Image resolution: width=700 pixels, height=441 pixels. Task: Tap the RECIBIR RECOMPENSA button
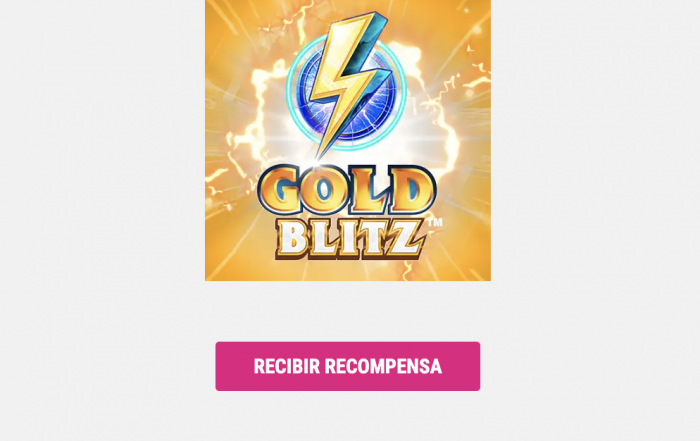click(347, 366)
